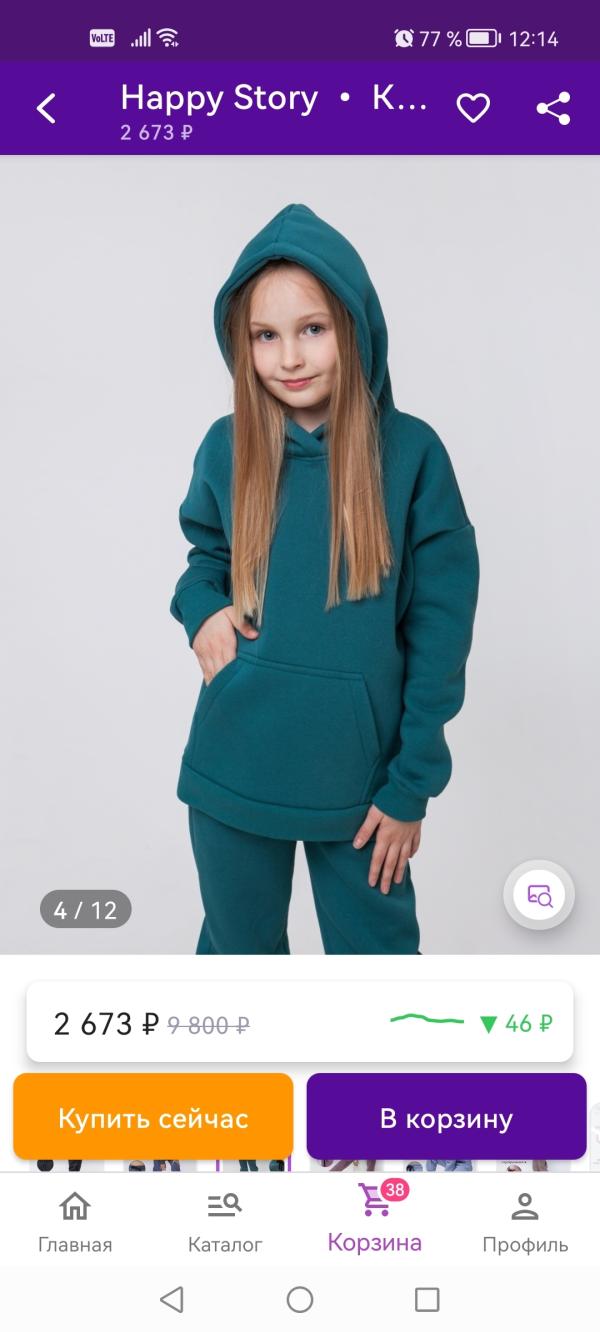Open the system recent apps view
The image size is (600, 1332).
click(x=427, y=1299)
